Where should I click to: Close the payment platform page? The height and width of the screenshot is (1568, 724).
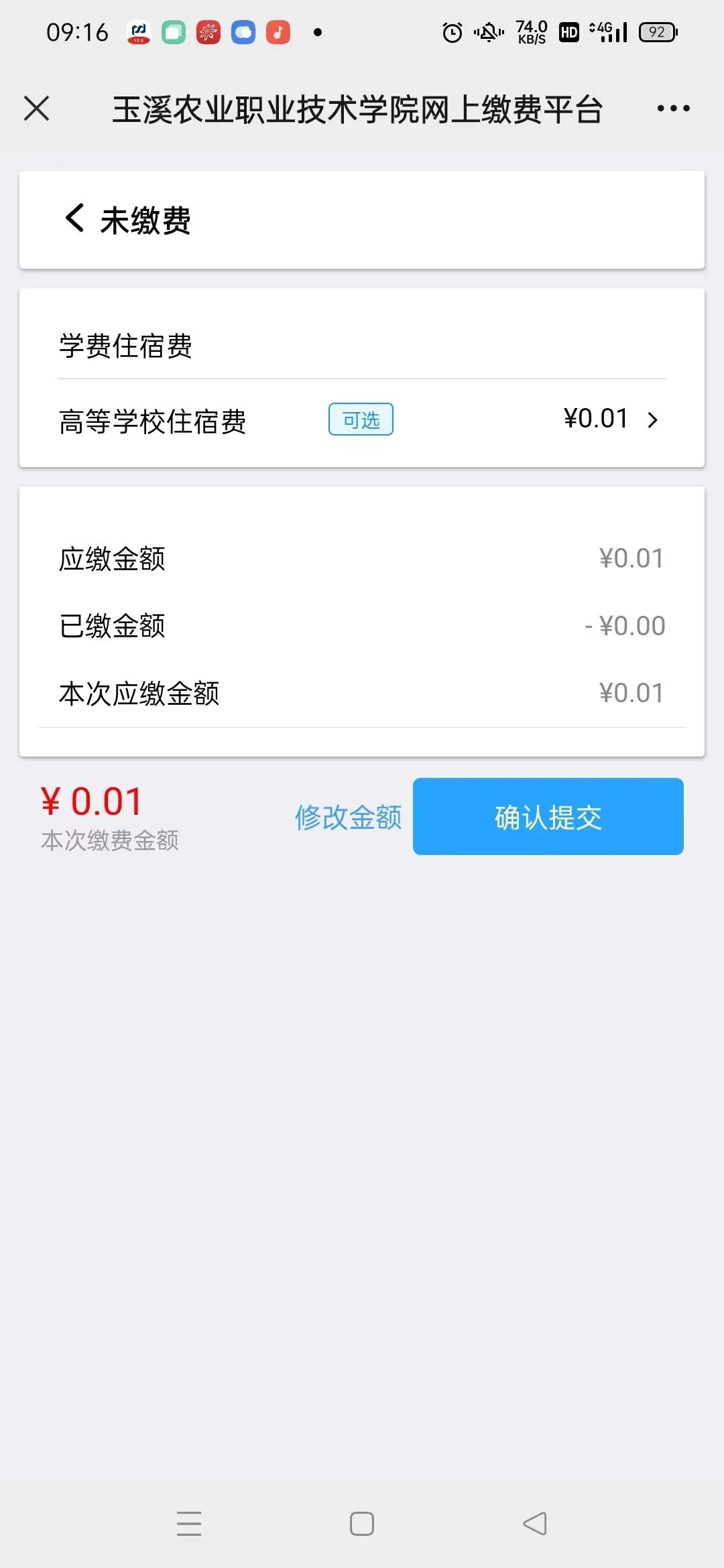[36, 109]
